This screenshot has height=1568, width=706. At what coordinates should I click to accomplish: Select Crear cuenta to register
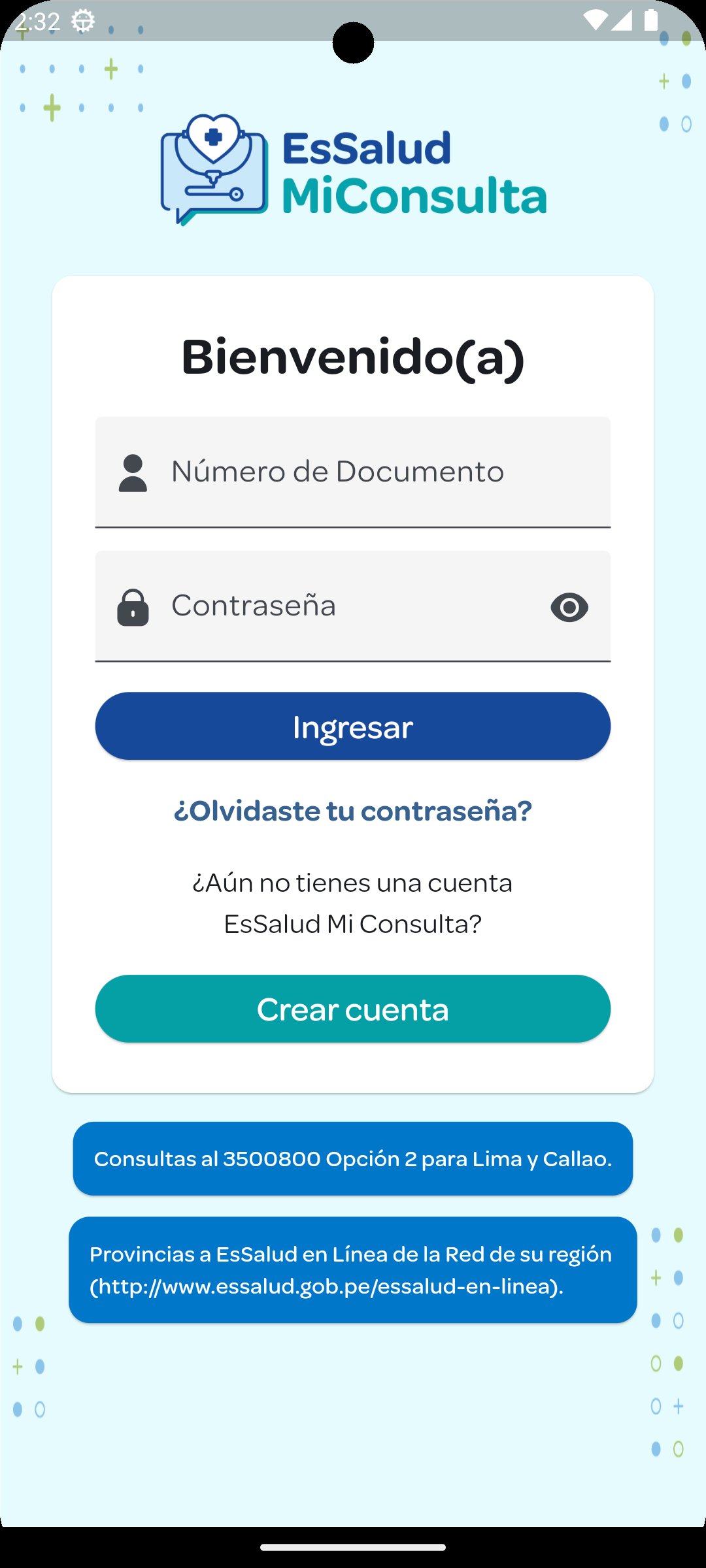(353, 1009)
